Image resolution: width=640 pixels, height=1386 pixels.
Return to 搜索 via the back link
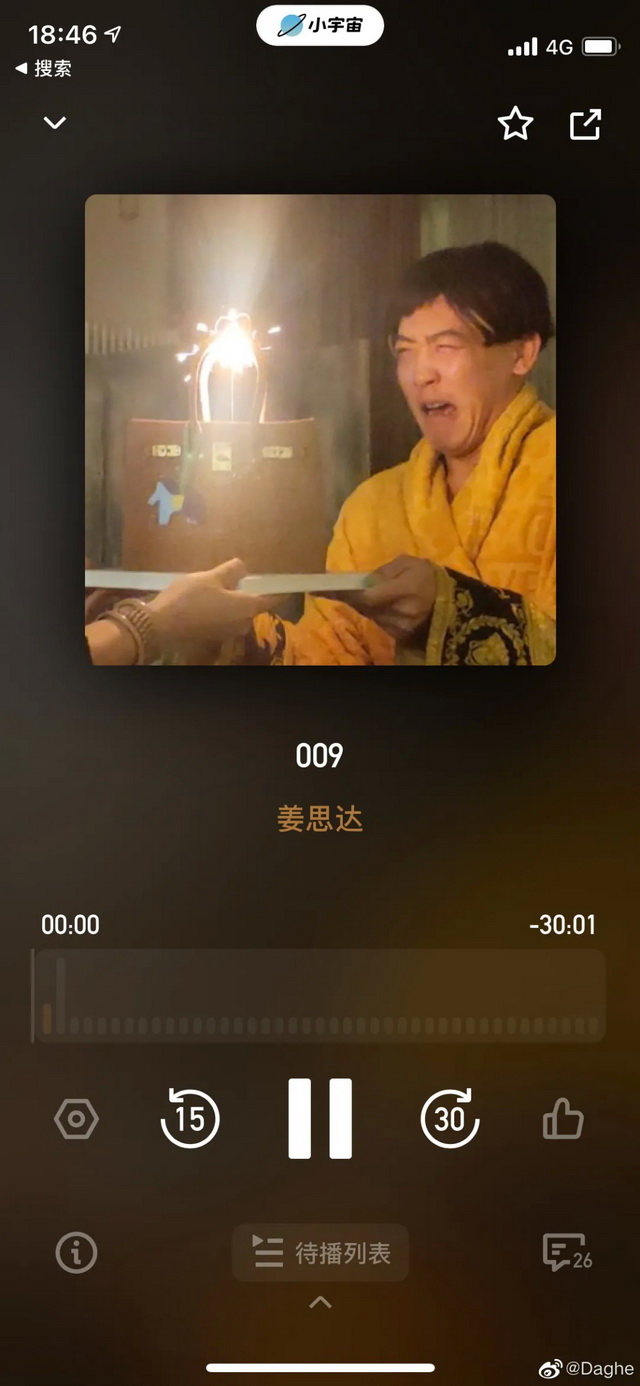[44, 69]
